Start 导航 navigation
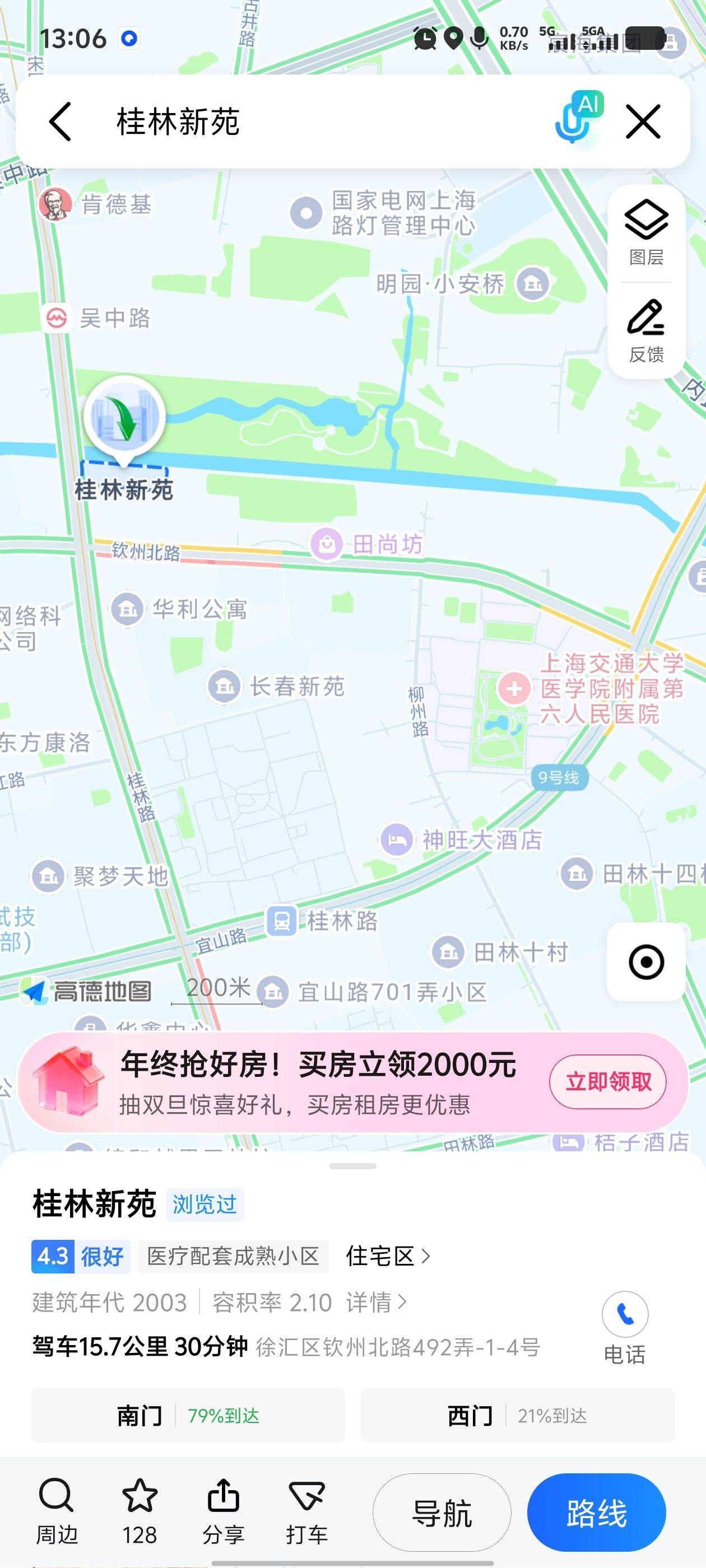706x1568 pixels. coord(442,1513)
